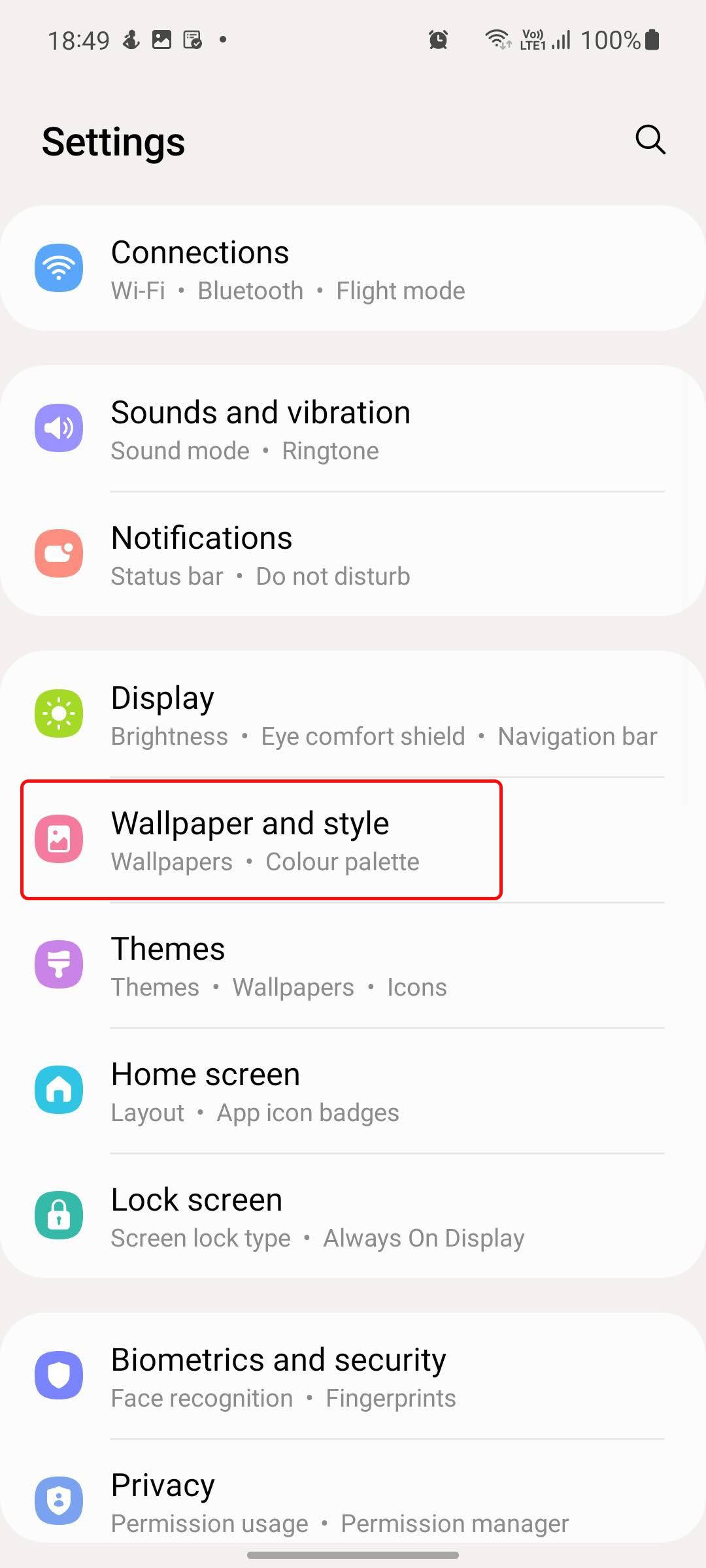Tap the Notifications icon
Image resolution: width=706 pixels, height=1568 pixels.
coord(59,553)
